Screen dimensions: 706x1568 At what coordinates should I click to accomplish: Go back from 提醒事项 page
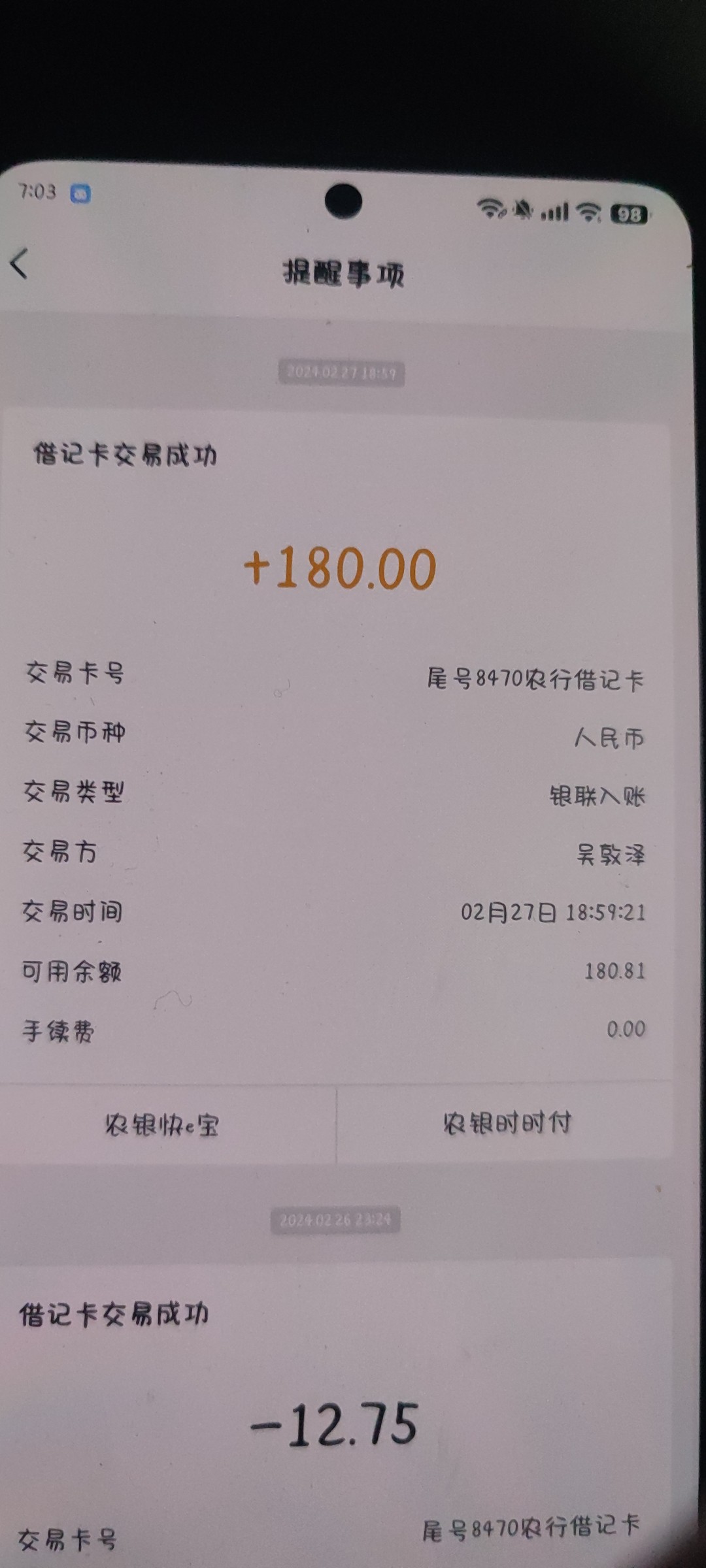click(20, 264)
